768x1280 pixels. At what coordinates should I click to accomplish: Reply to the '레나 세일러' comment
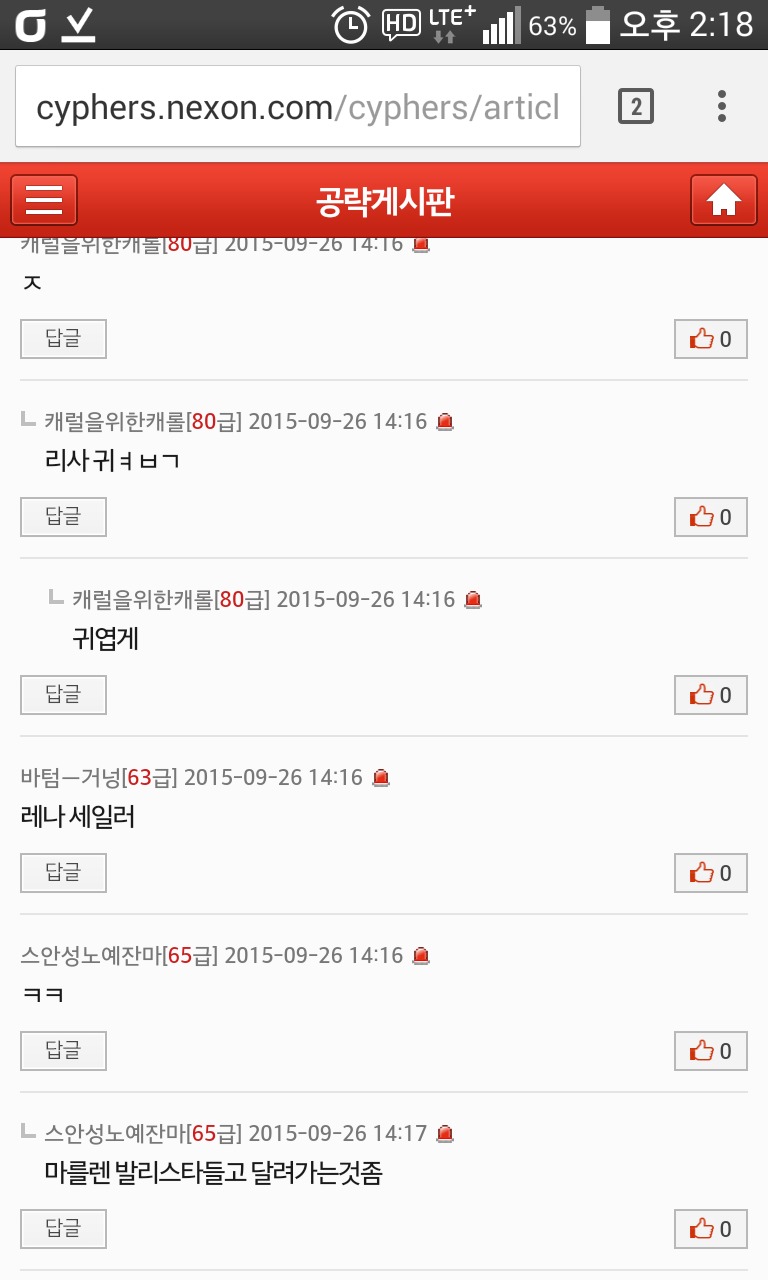63,873
